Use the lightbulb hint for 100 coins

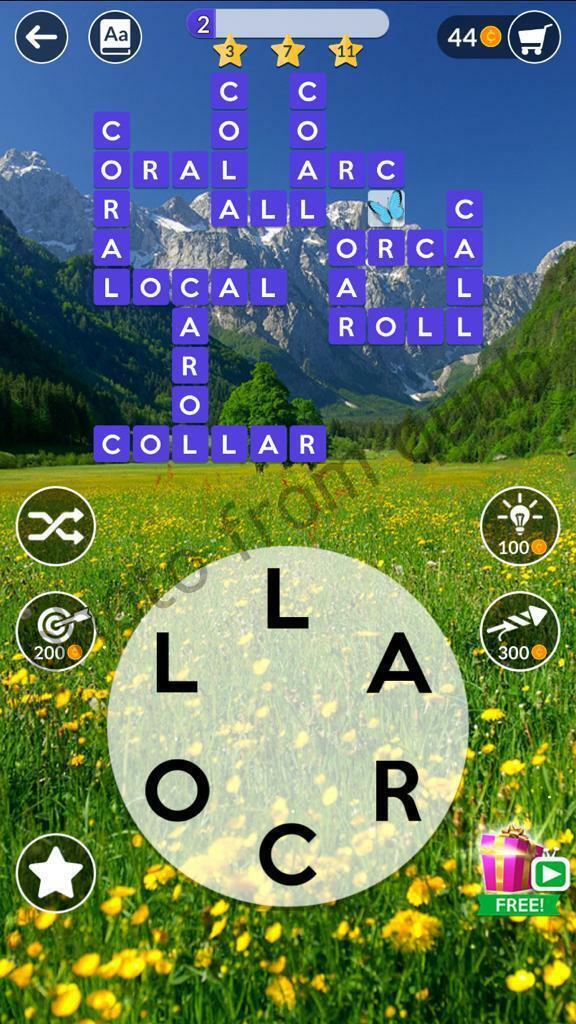click(520, 526)
